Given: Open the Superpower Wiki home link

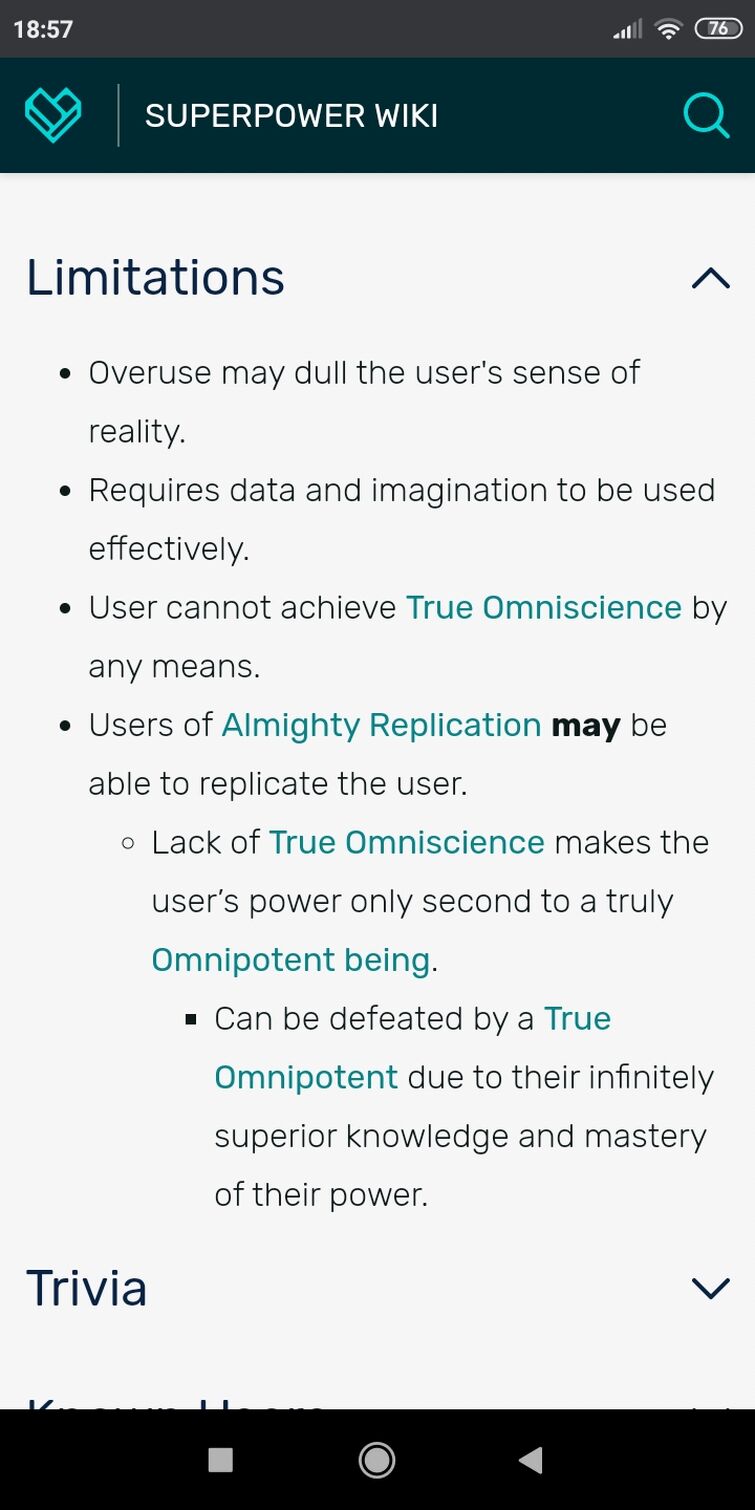Looking at the screenshot, I should (x=291, y=115).
